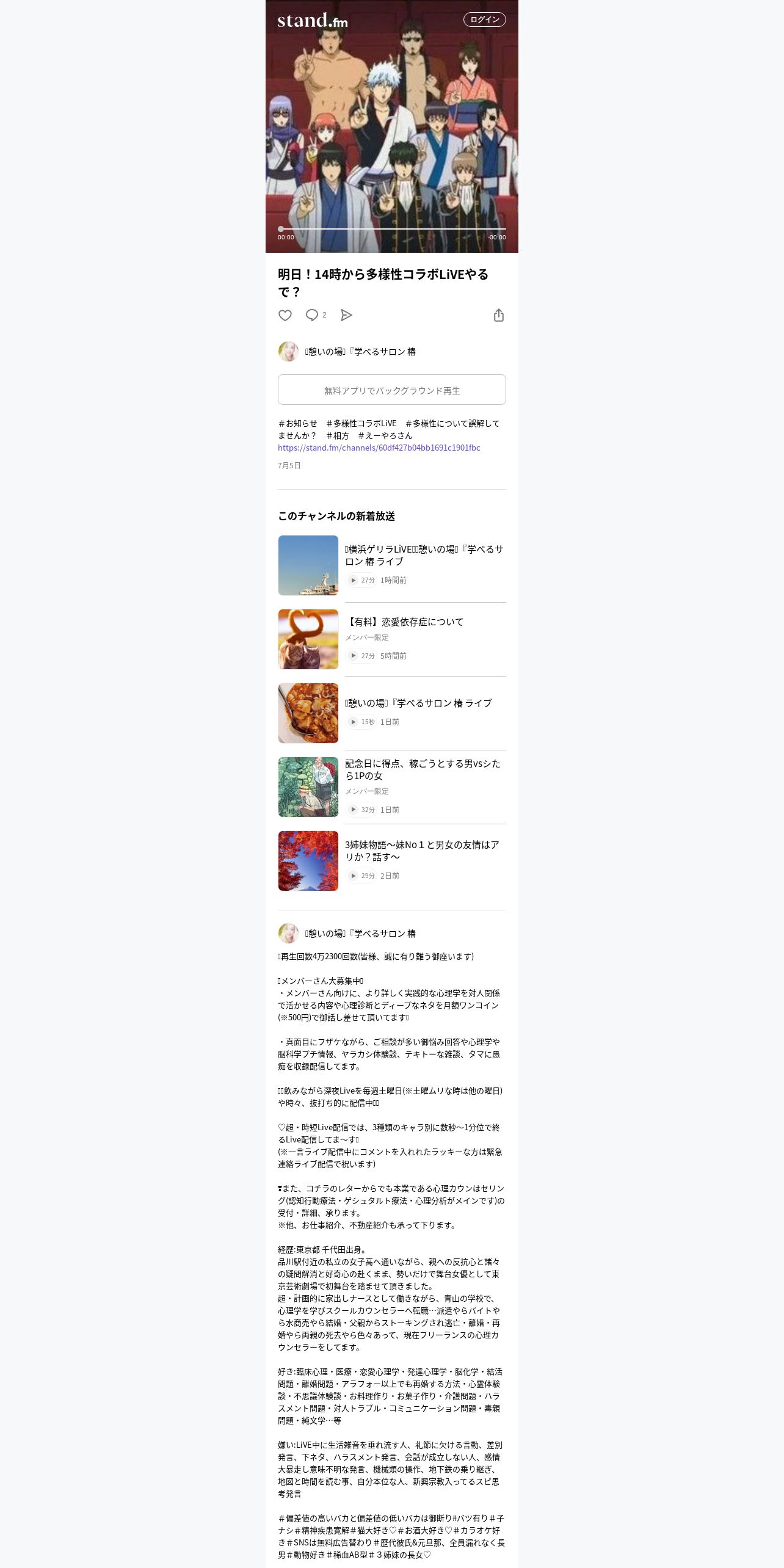Viewport: 784px width, 1568px height.
Task: Tap 無料アプリでバックグラウンド再生 button
Action: click(x=392, y=390)
